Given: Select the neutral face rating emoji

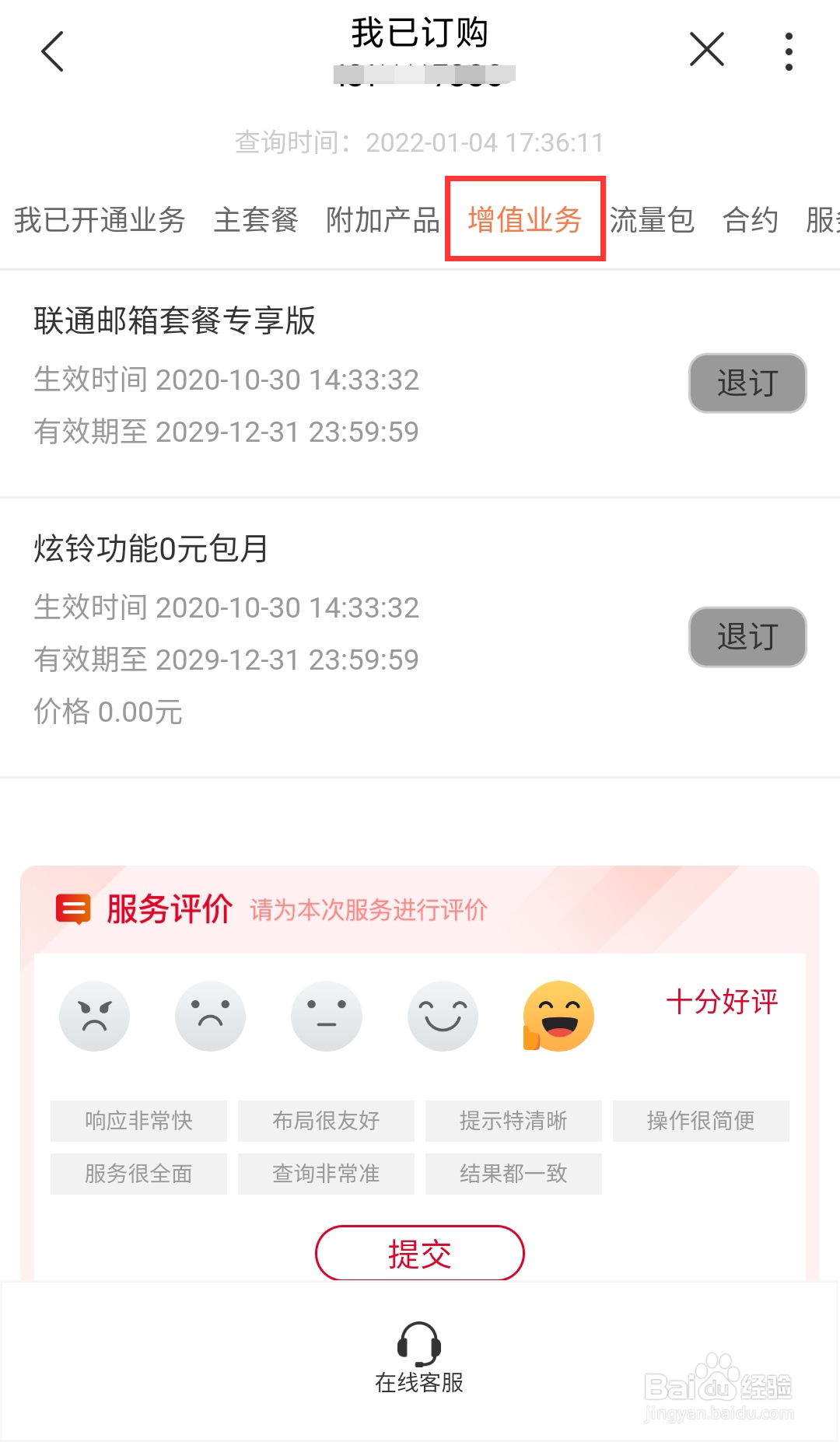Looking at the screenshot, I should tap(327, 1017).
